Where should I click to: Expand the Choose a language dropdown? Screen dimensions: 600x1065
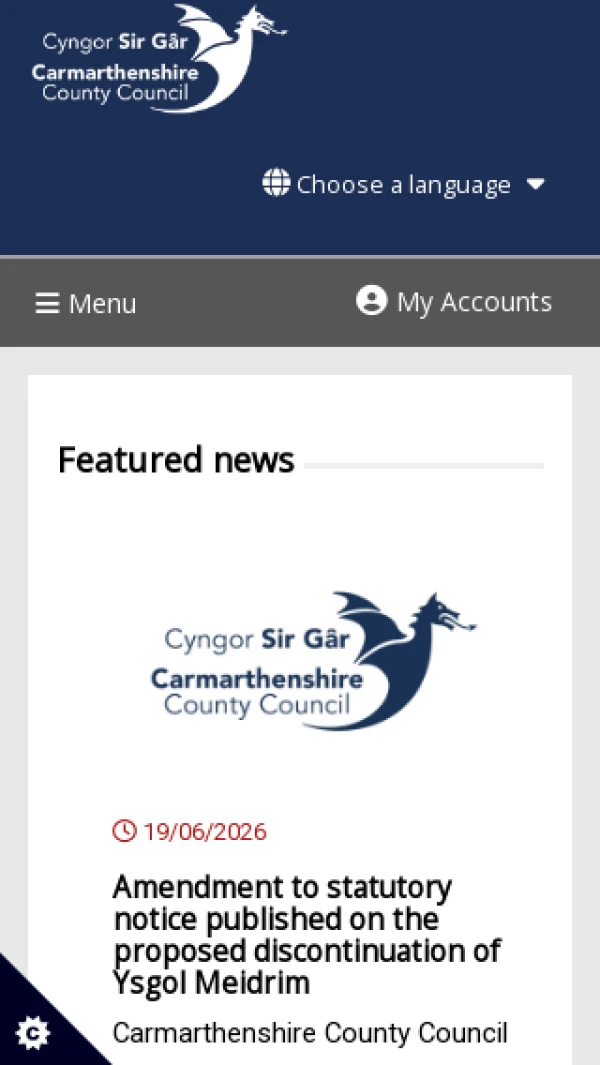pos(404,184)
